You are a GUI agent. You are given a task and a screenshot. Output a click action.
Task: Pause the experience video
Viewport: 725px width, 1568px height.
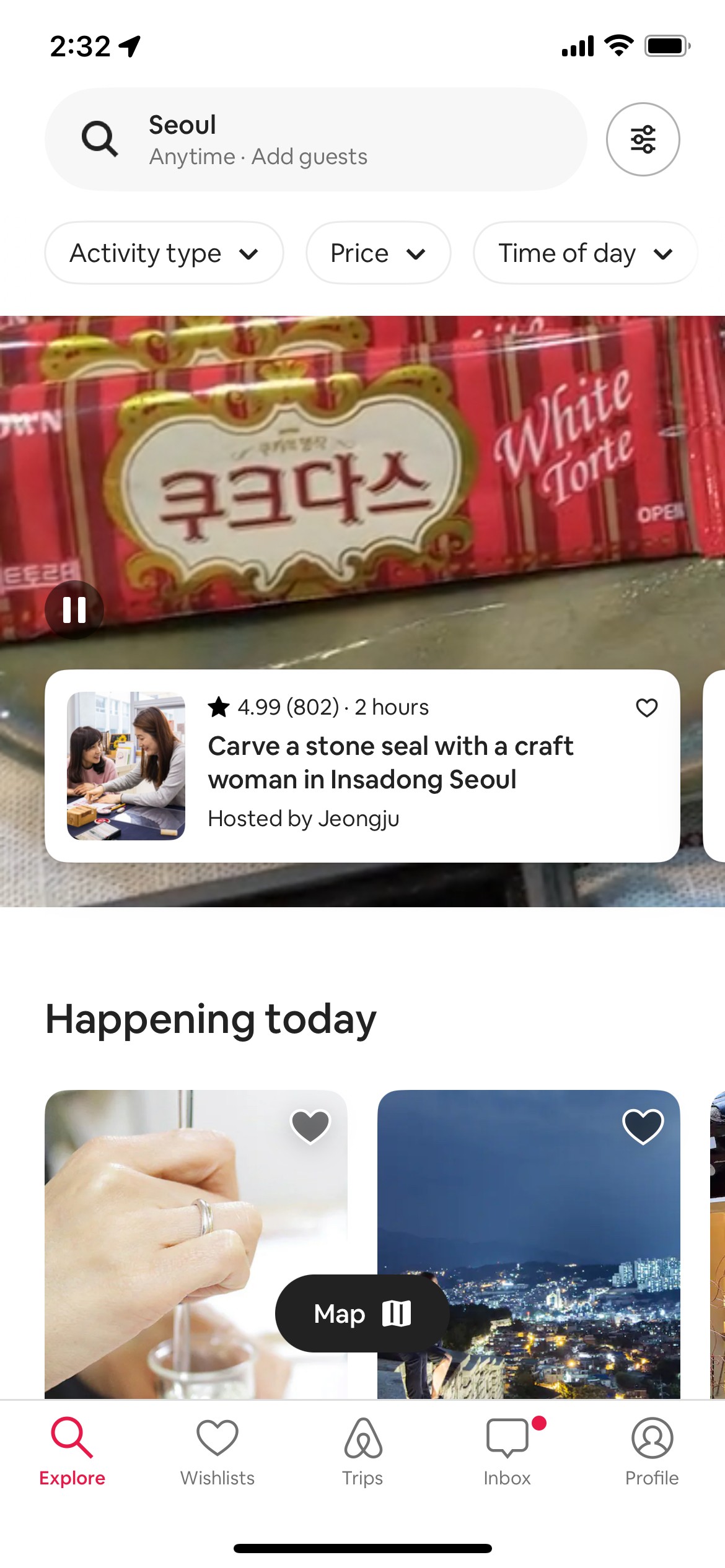click(x=74, y=610)
